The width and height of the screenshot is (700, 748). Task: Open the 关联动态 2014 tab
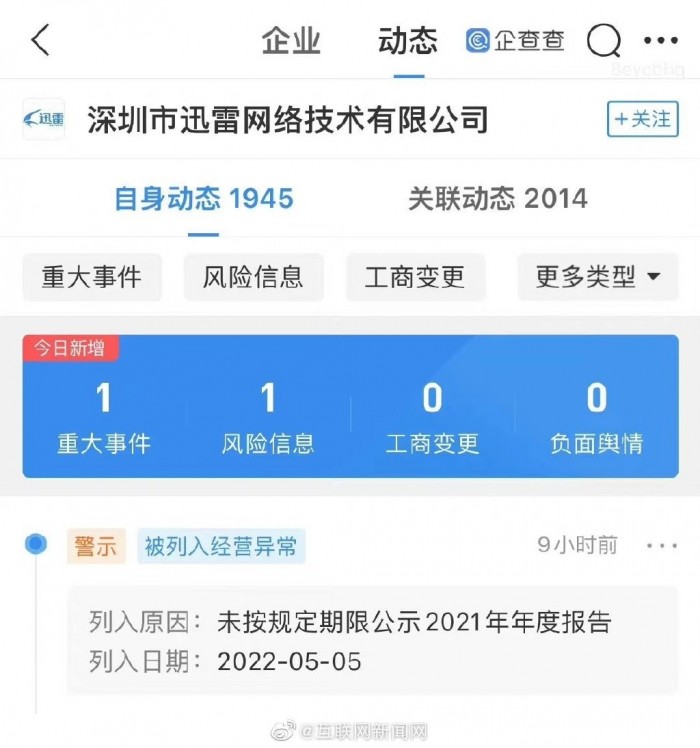click(497, 198)
